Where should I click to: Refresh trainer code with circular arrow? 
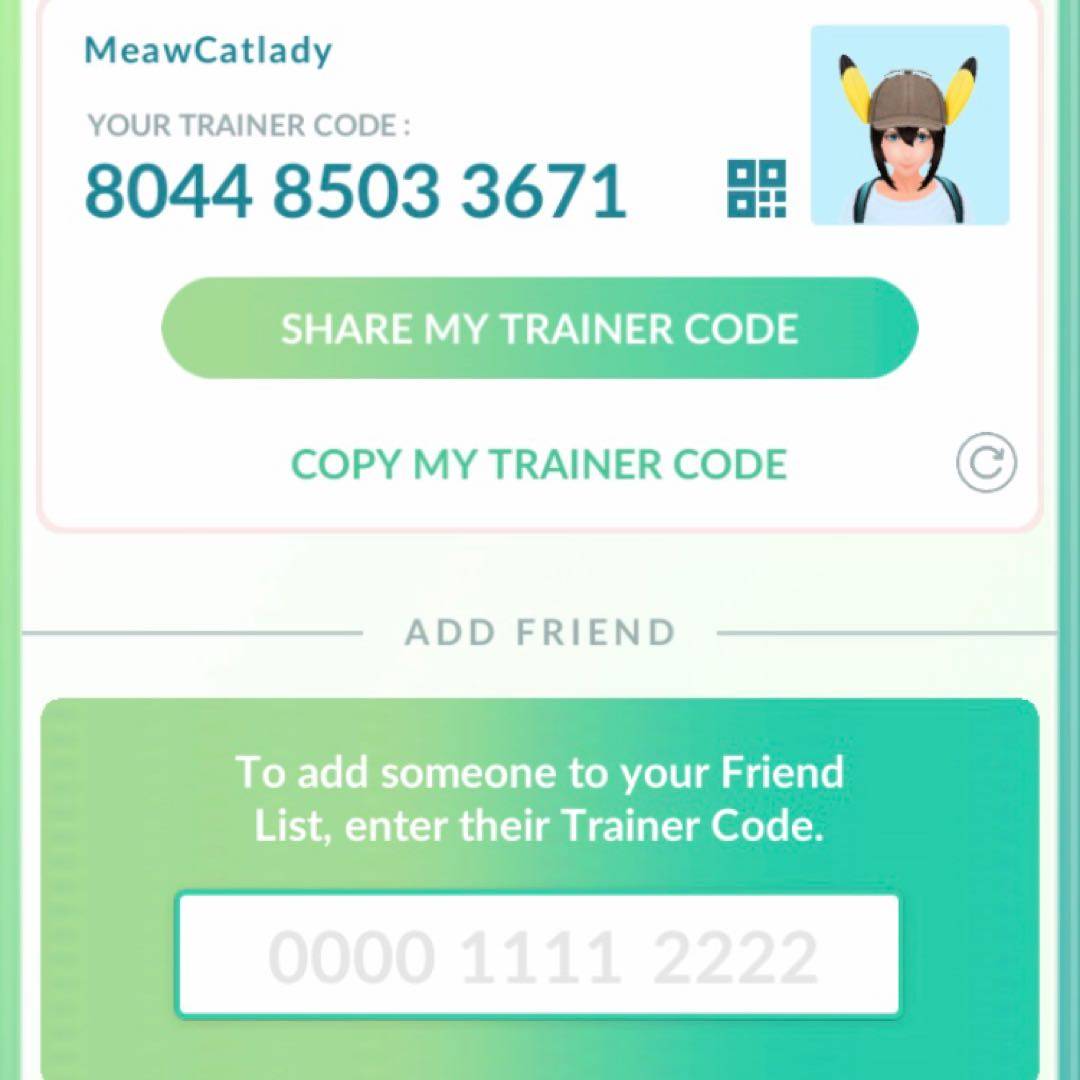[x=985, y=464]
